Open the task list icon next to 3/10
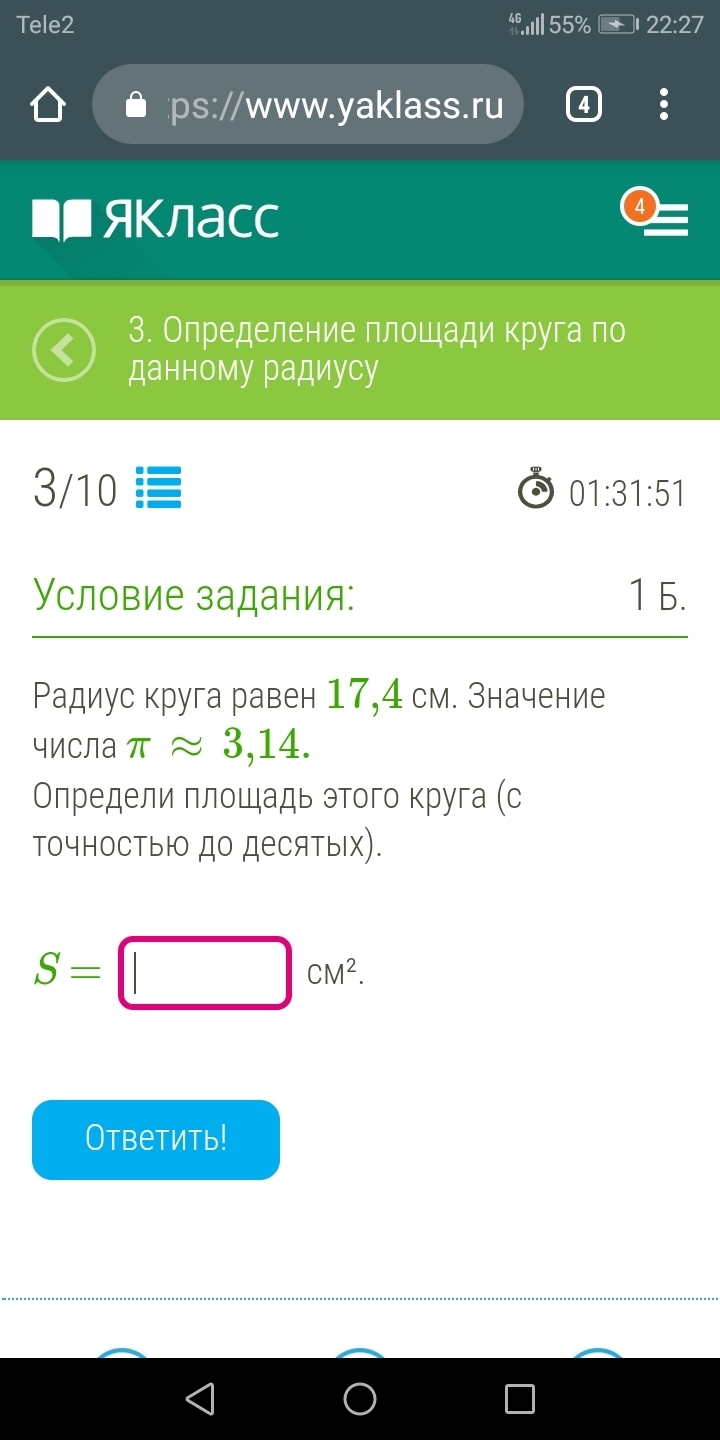The image size is (720, 1440). tap(158, 489)
